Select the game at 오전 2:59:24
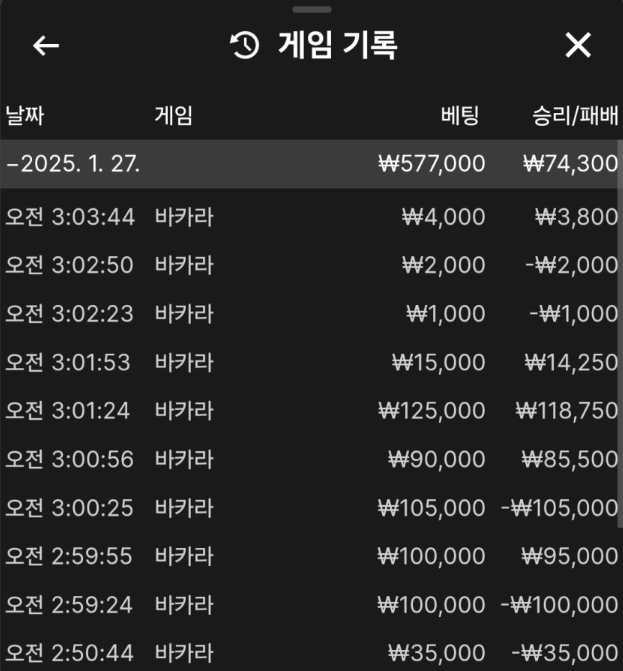This screenshot has width=623, height=671. (x=310, y=605)
